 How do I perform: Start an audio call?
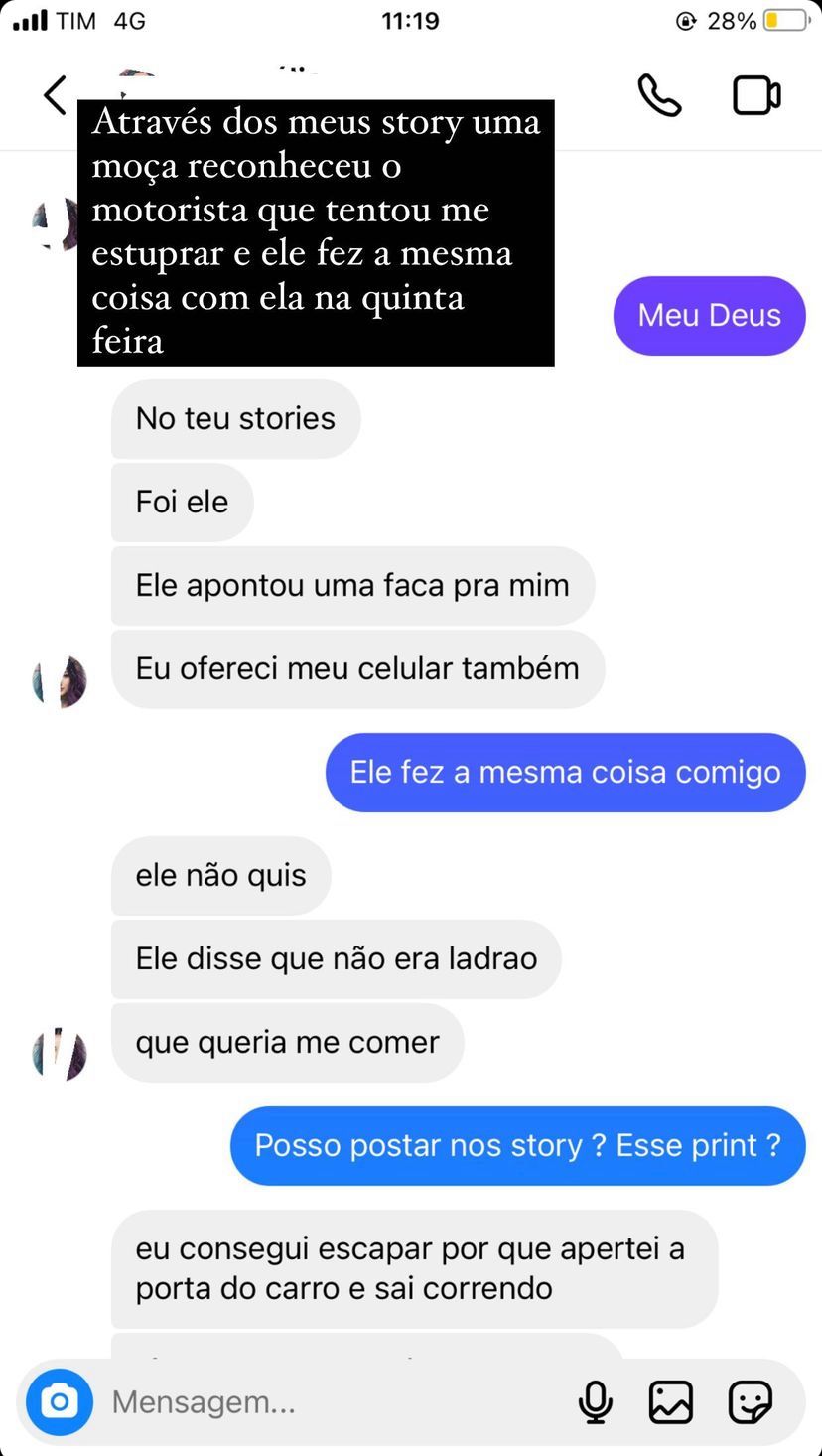[659, 95]
